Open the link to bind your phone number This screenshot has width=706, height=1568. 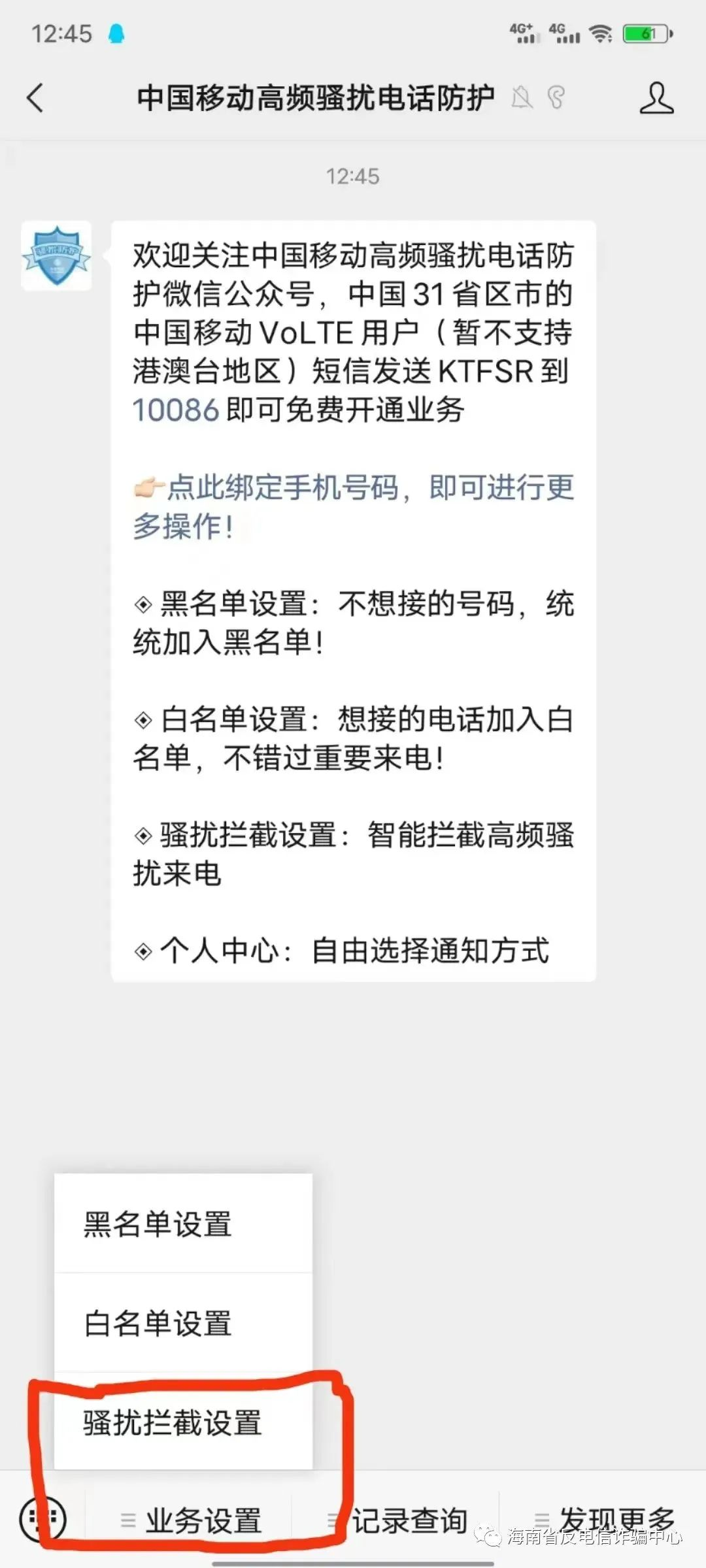click(353, 506)
